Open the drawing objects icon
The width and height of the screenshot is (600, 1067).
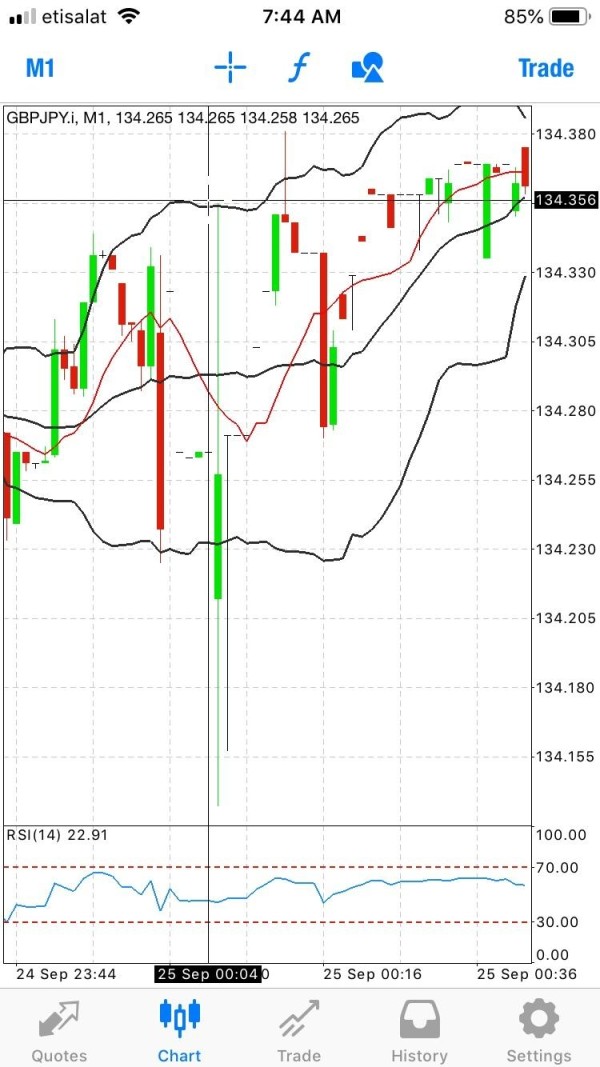(368, 67)
